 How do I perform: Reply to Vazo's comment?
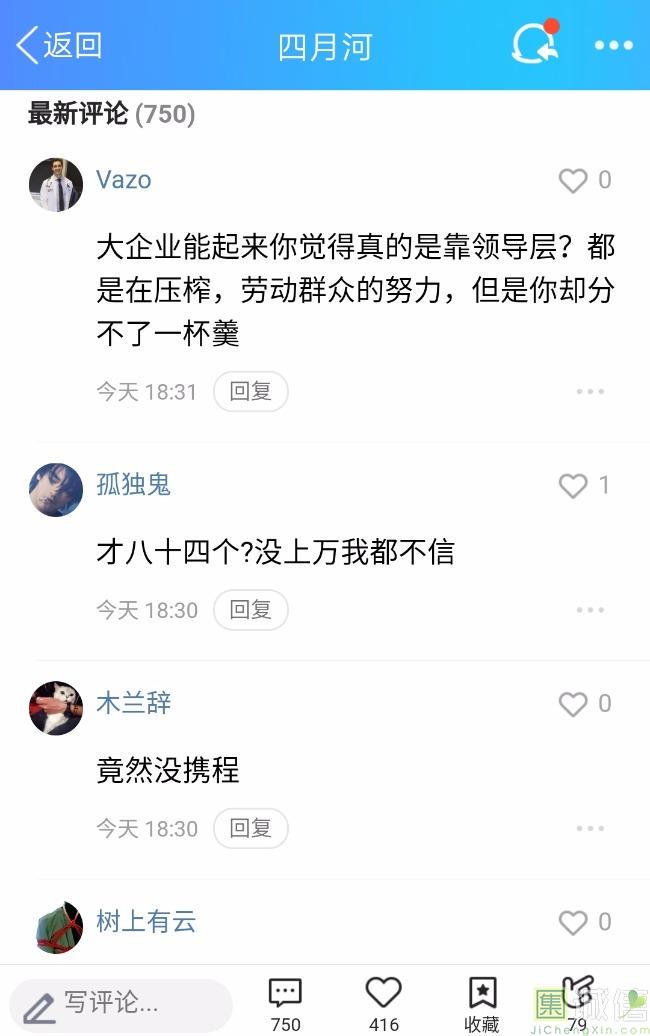point(250,392)
